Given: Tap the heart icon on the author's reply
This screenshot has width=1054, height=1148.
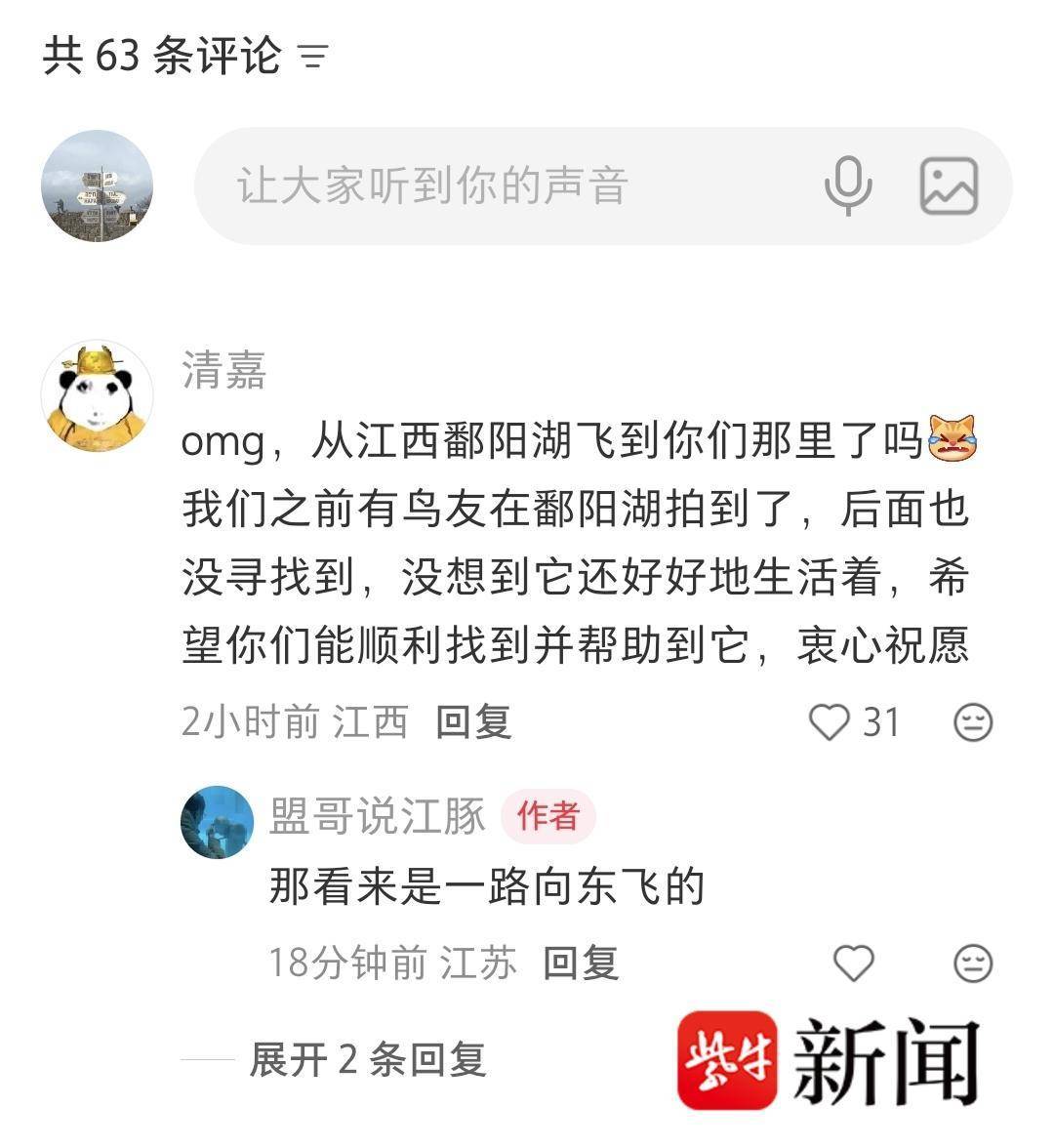Looking at the screenshot, I should tap(852, 963).
